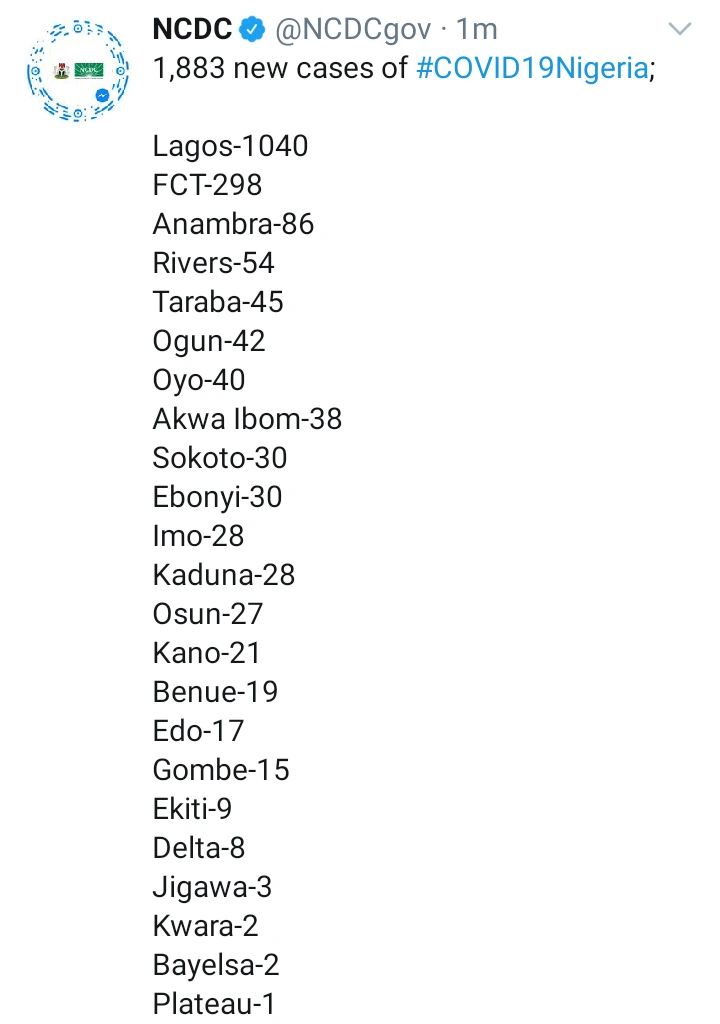720x1024 pixels.
Task: Open the NCDC profile picture
Action: [77, 73]
